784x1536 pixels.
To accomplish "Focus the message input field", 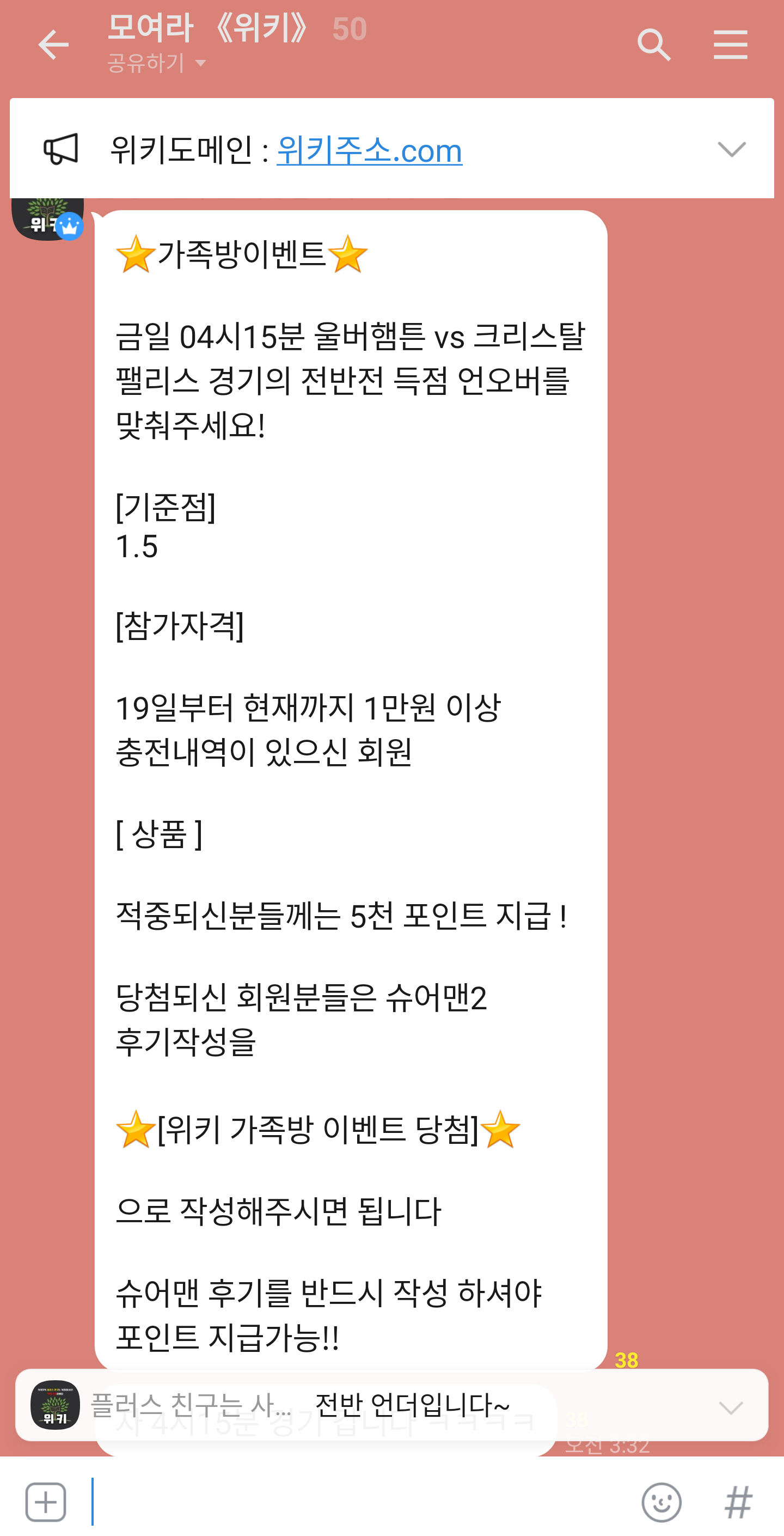I will [358, 1502].
